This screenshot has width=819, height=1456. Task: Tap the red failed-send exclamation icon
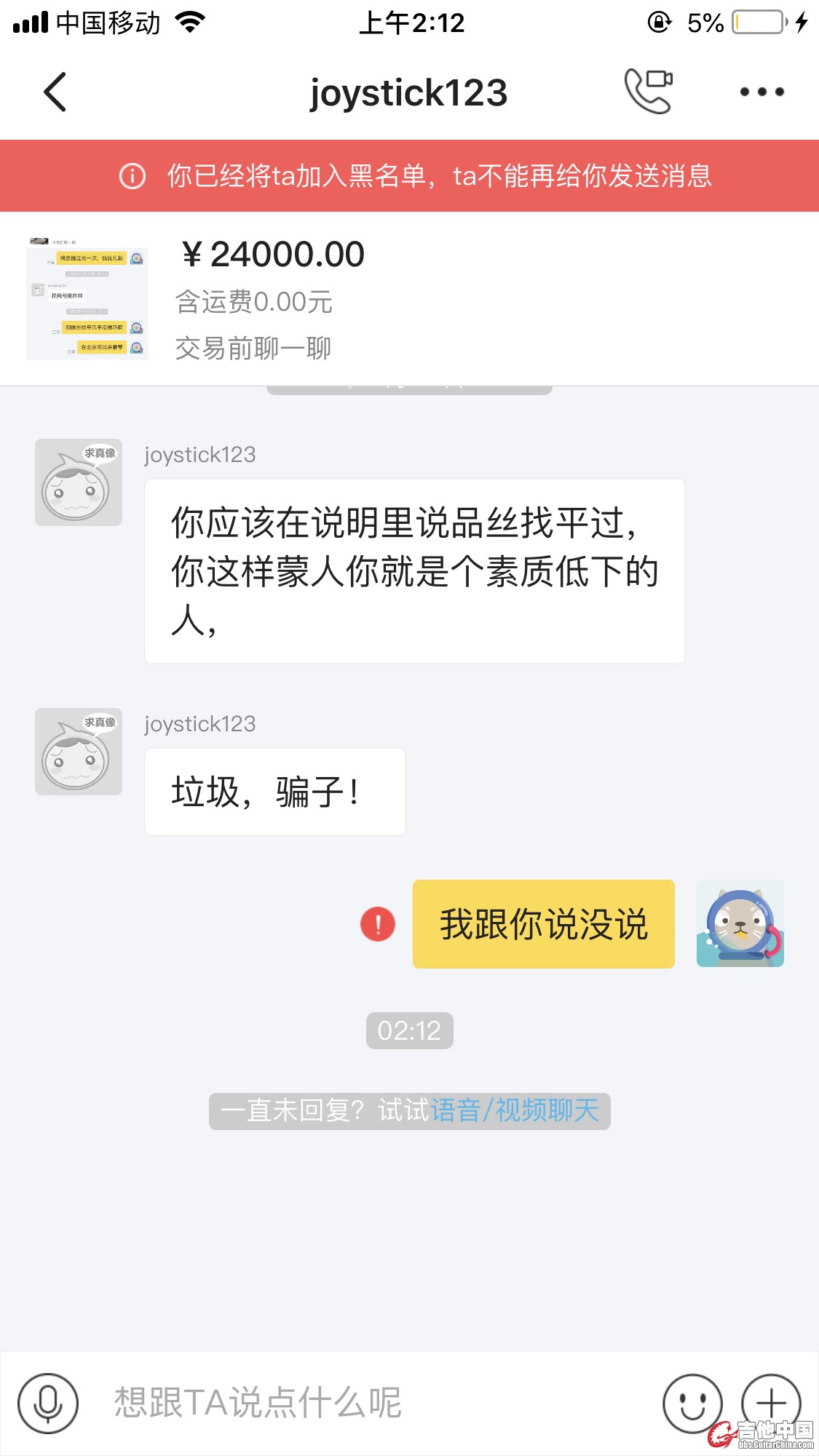click(x=378, y=924)
